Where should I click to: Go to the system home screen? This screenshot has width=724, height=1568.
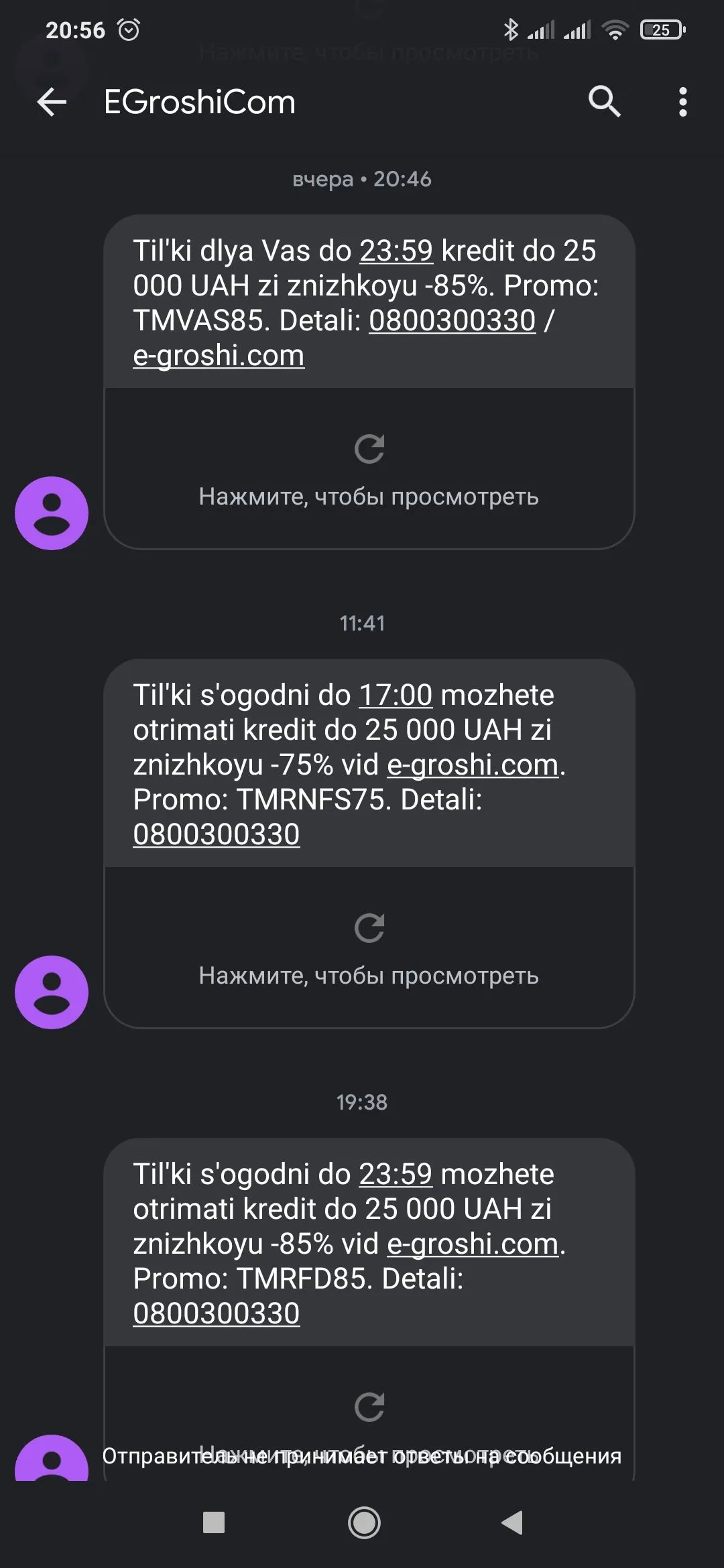pyautogui.click(x=364, y=1522)
